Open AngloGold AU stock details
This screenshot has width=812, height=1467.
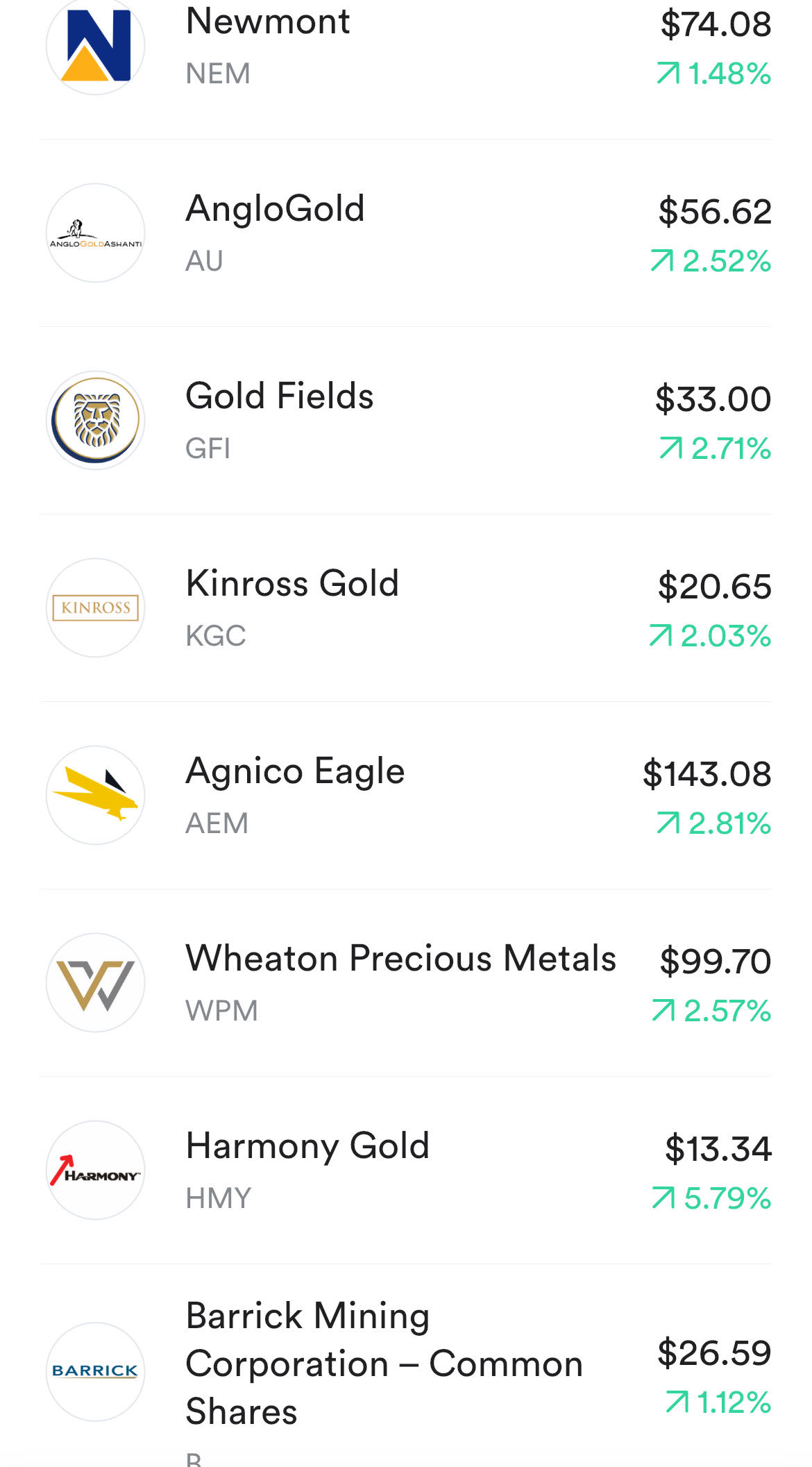click(406, 233)
